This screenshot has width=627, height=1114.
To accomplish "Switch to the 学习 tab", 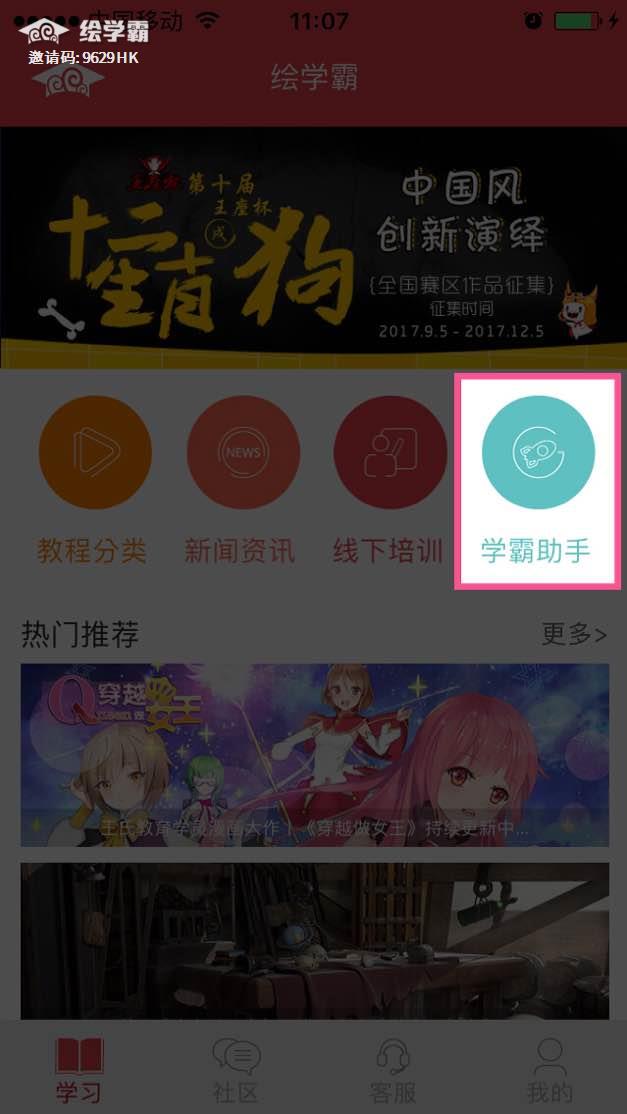I will pos(78,1069).
